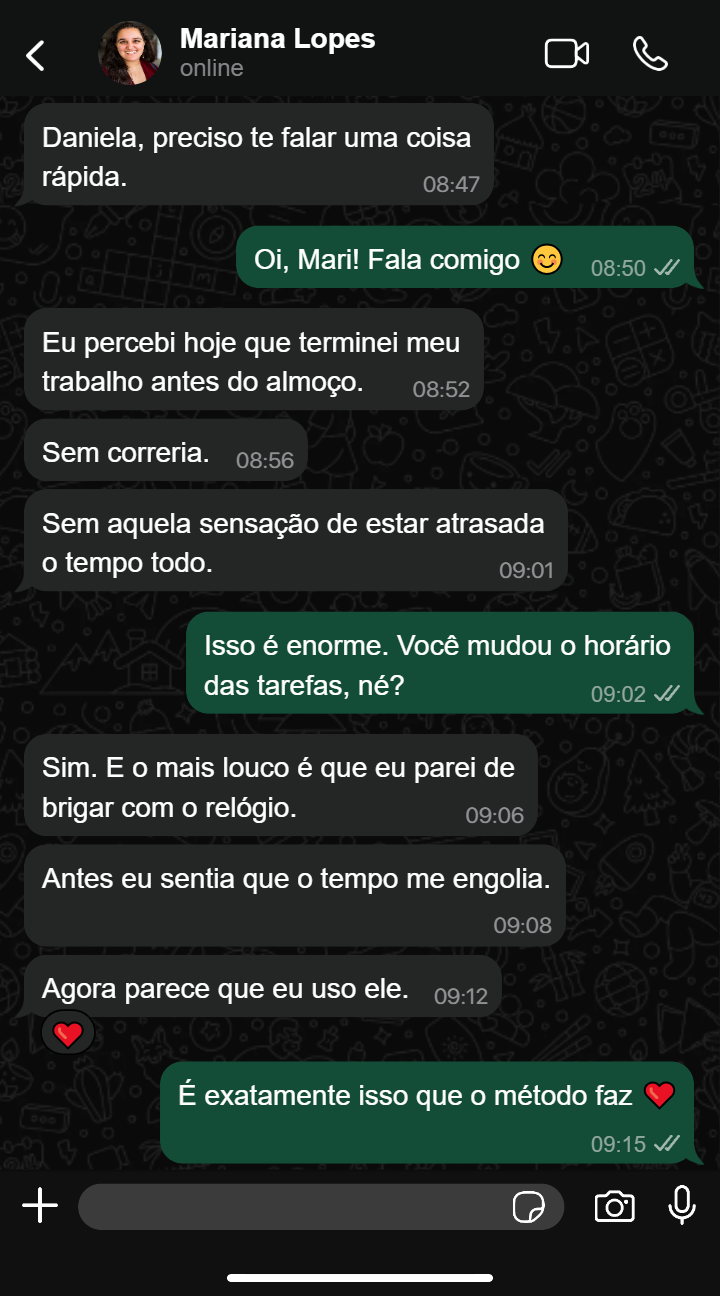Open the attachment plus menu
This screenshot has width=720, height=1296.
(x=40, y=1206)
